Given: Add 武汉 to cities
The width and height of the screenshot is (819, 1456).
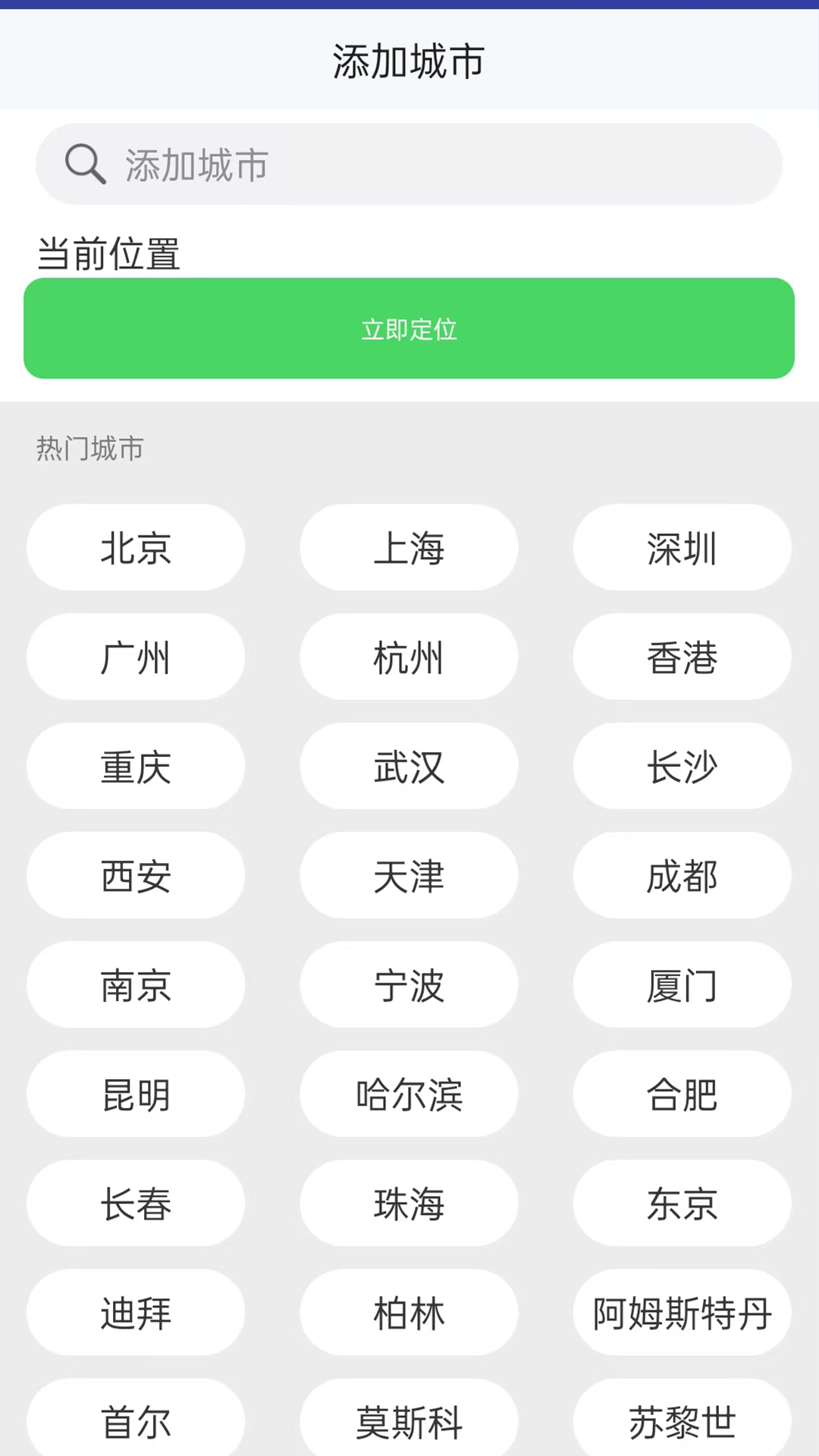Looking at the screenshot, I should (x=409, y=767).
